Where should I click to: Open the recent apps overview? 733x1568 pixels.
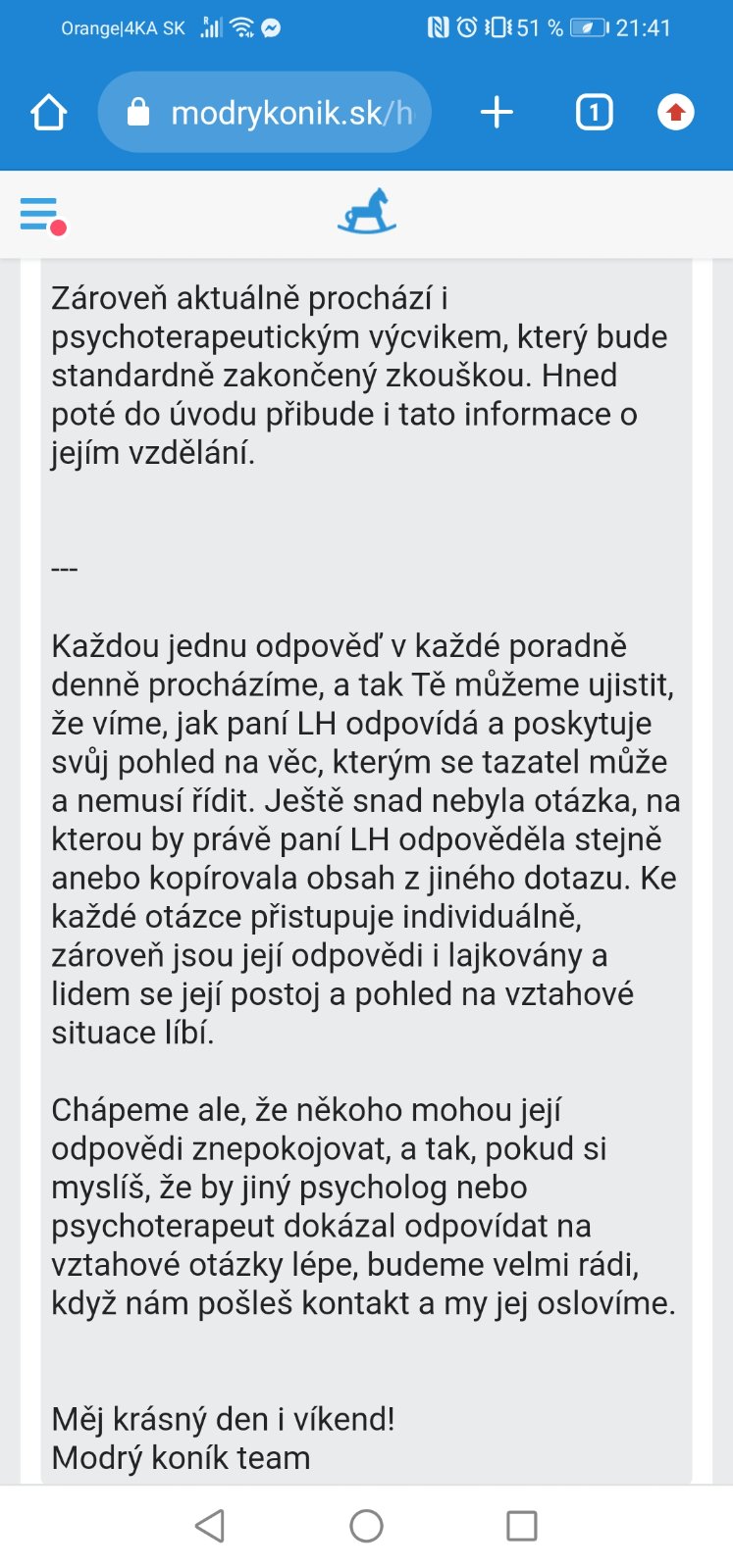521,1526
